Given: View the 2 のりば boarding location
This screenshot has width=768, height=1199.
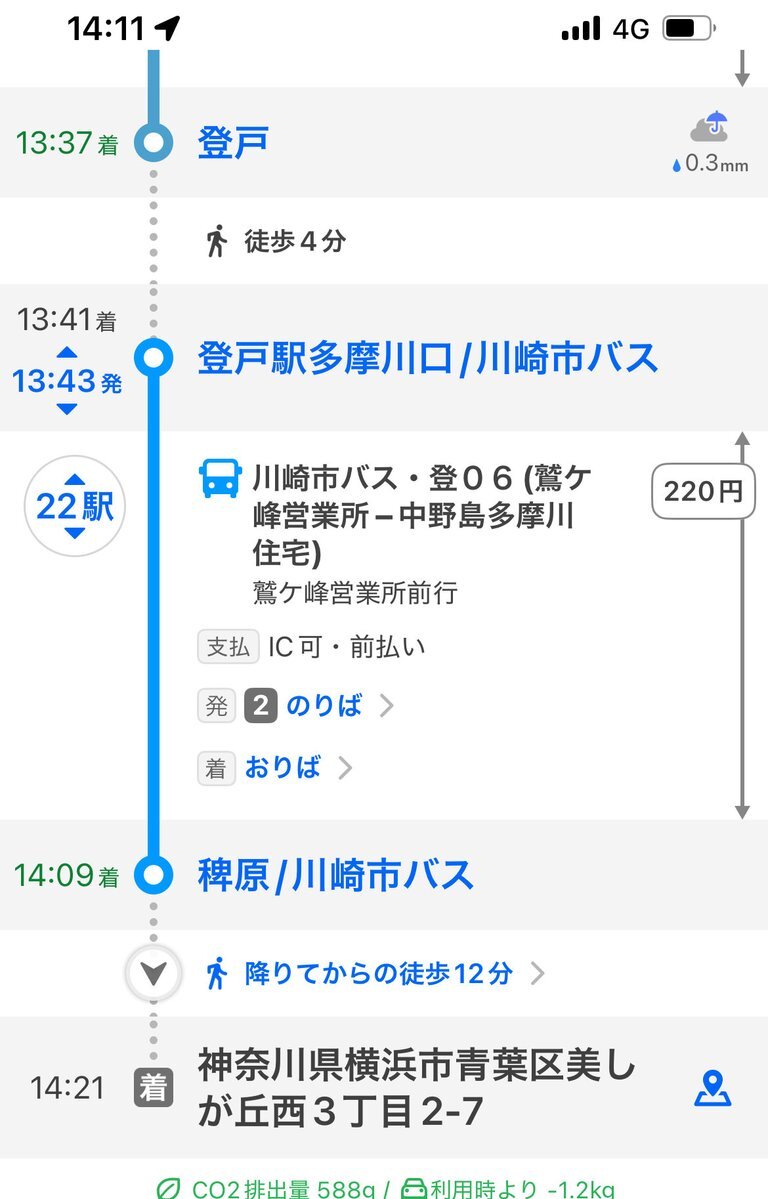Looking at the screenshot, I should [319, 705].
